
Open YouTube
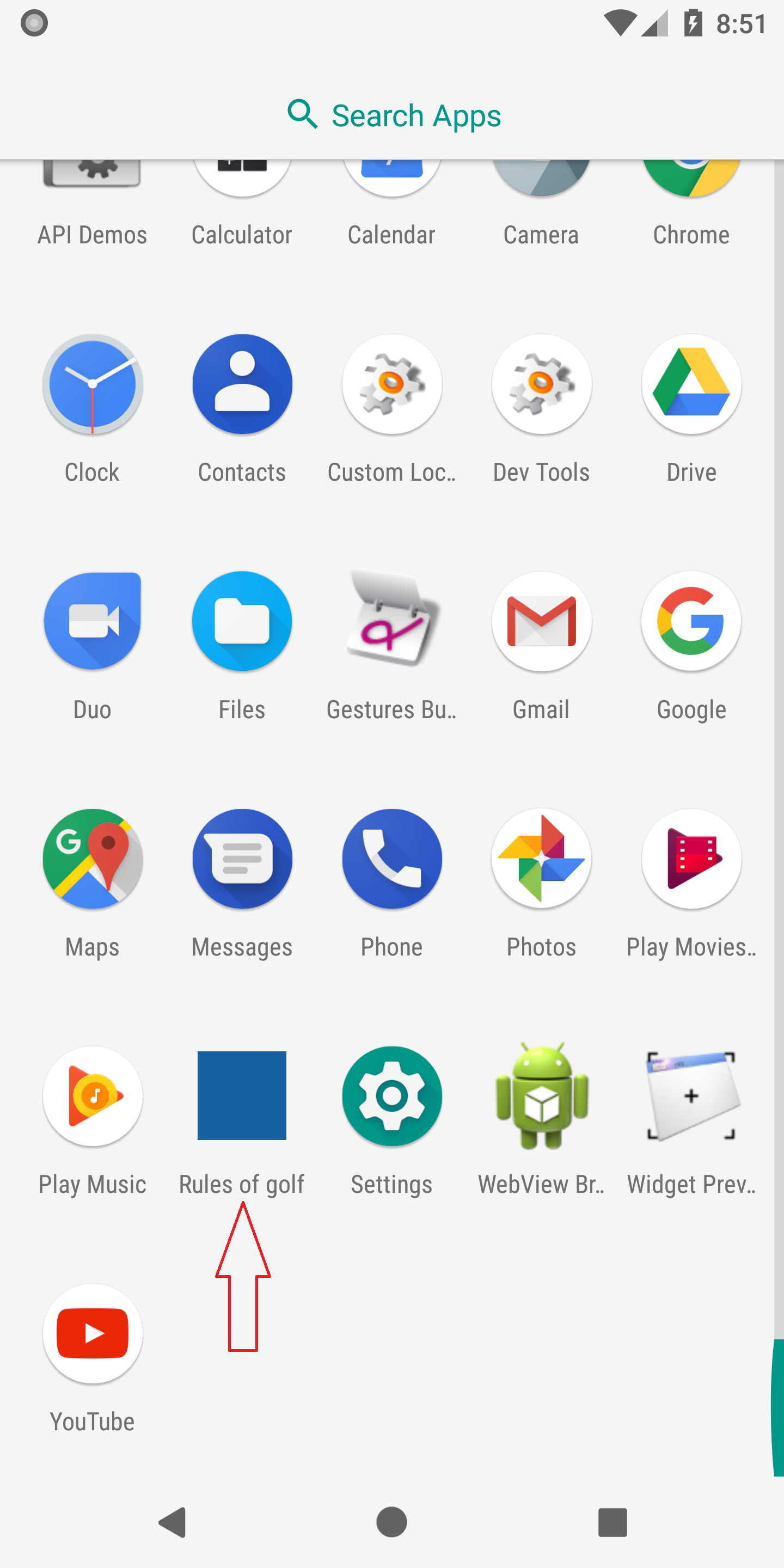(x=92, y=1333)
